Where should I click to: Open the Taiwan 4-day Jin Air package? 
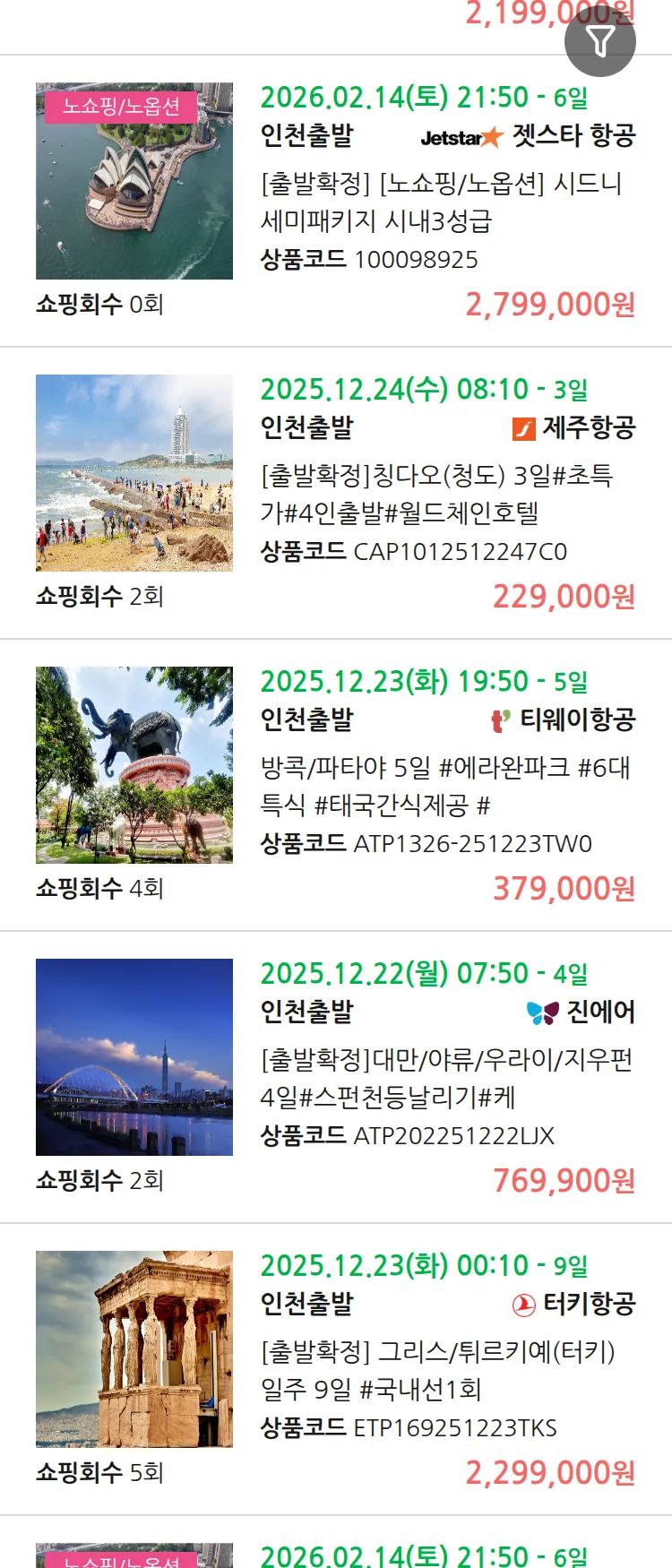446,1078
